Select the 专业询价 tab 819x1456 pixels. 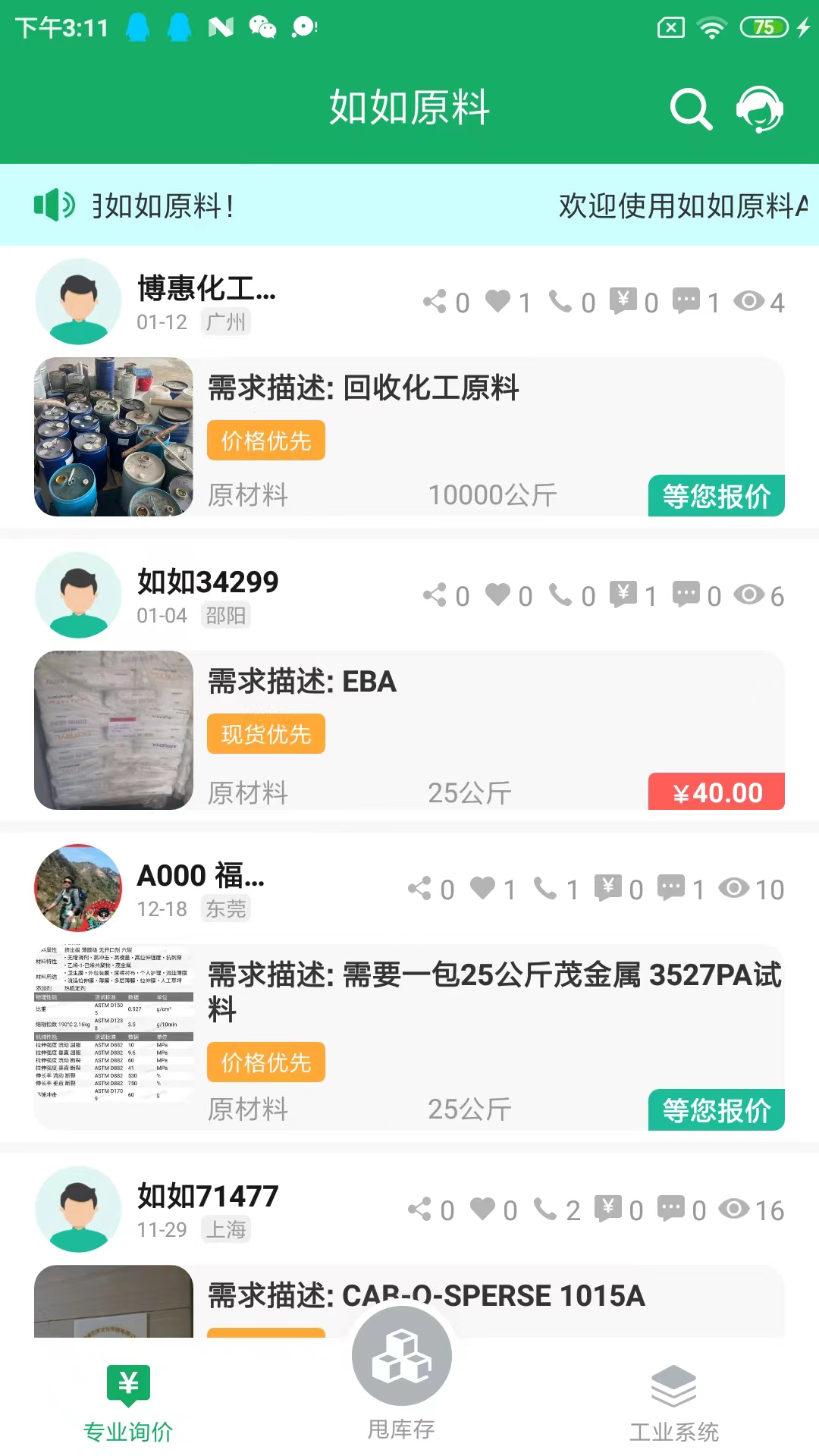(127, 1403)
